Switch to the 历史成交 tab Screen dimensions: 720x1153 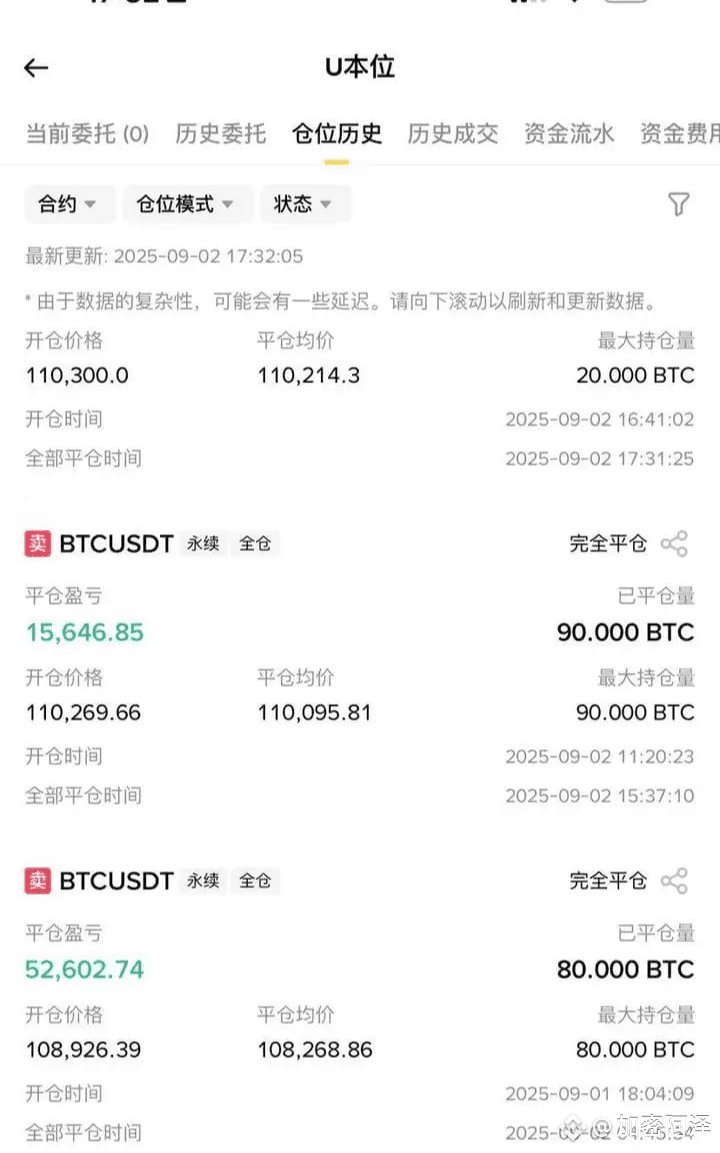coord(453,134)
